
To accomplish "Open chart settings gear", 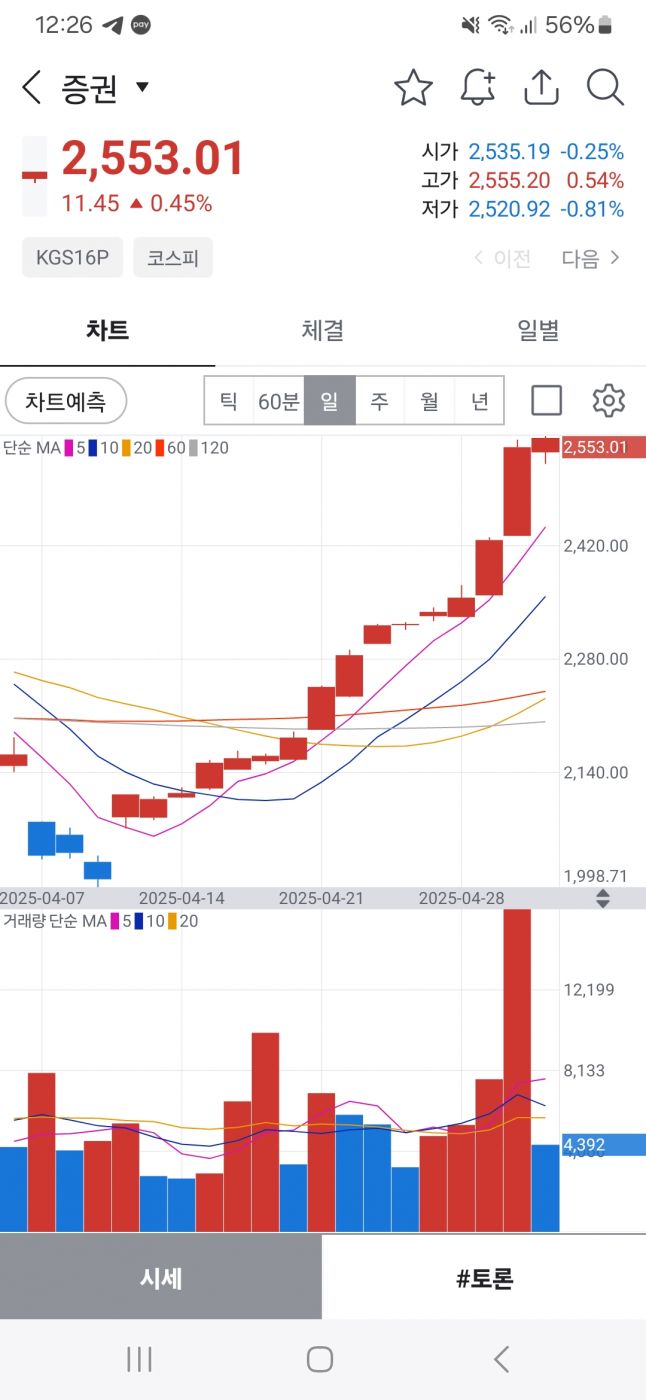I will click(x=608, y=401).
